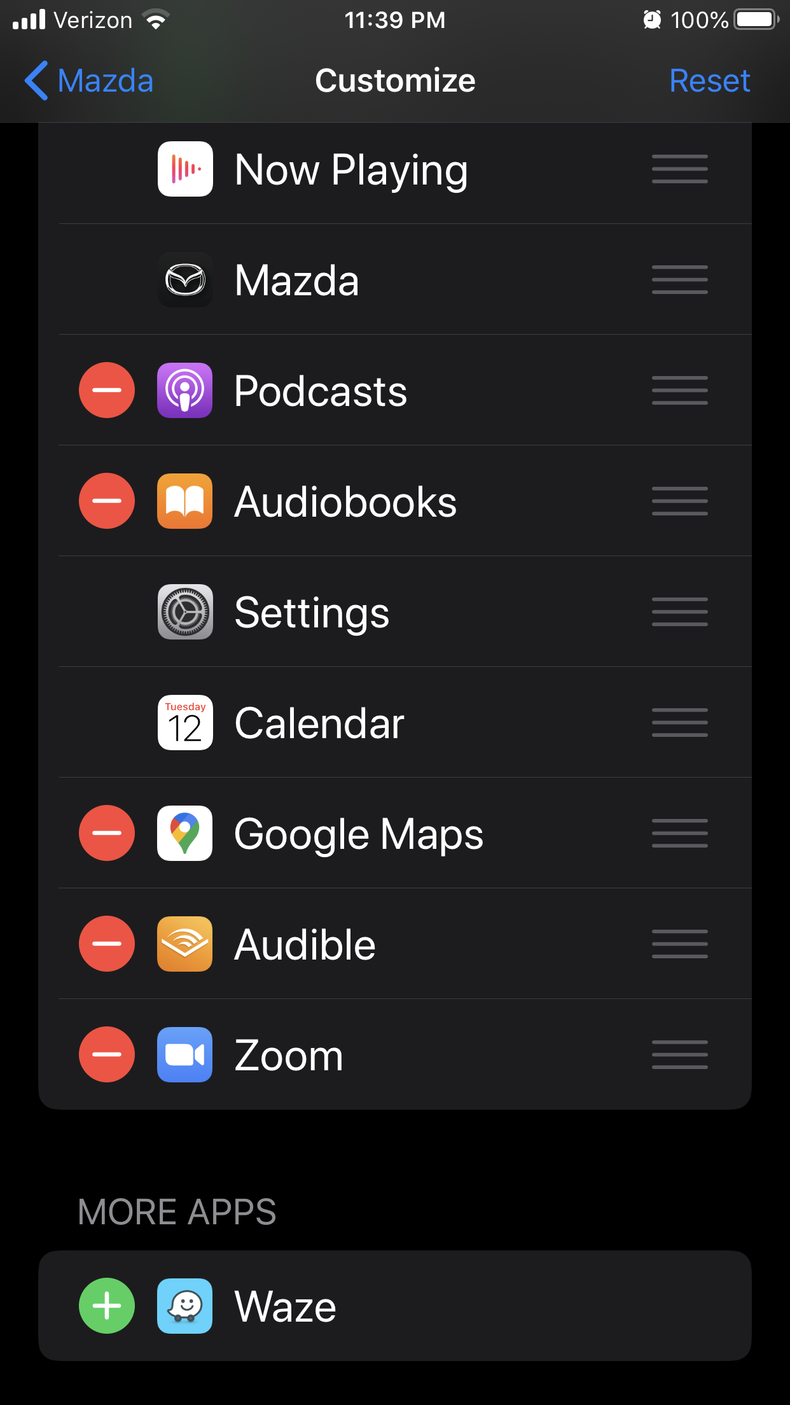The width and height of the screenshot is (790, 1405).
Task: Remove Audible from CarPlay
Action: (107, 943)
